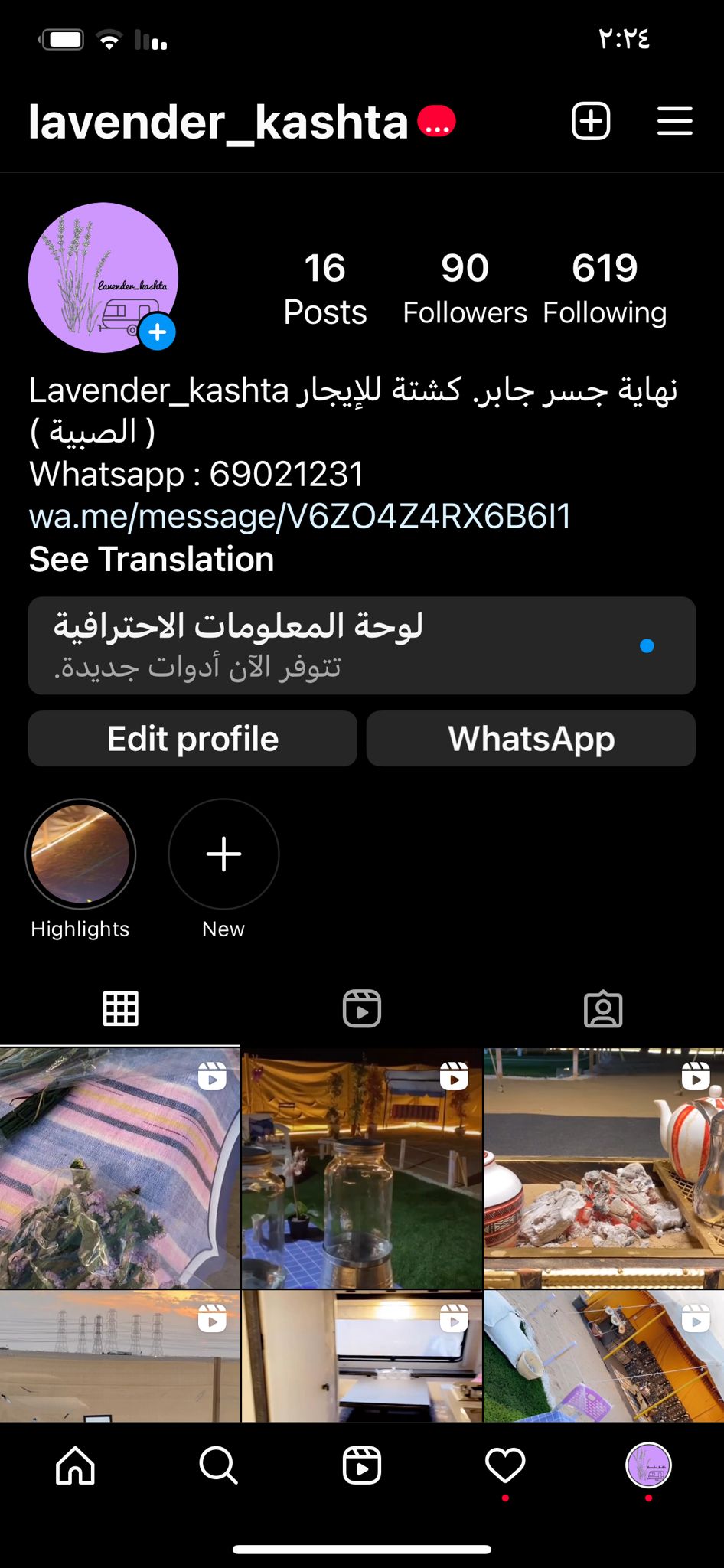This screenshot has height=1568, width=724.
Task: Tap the Edit profile button
Action: 193,739
